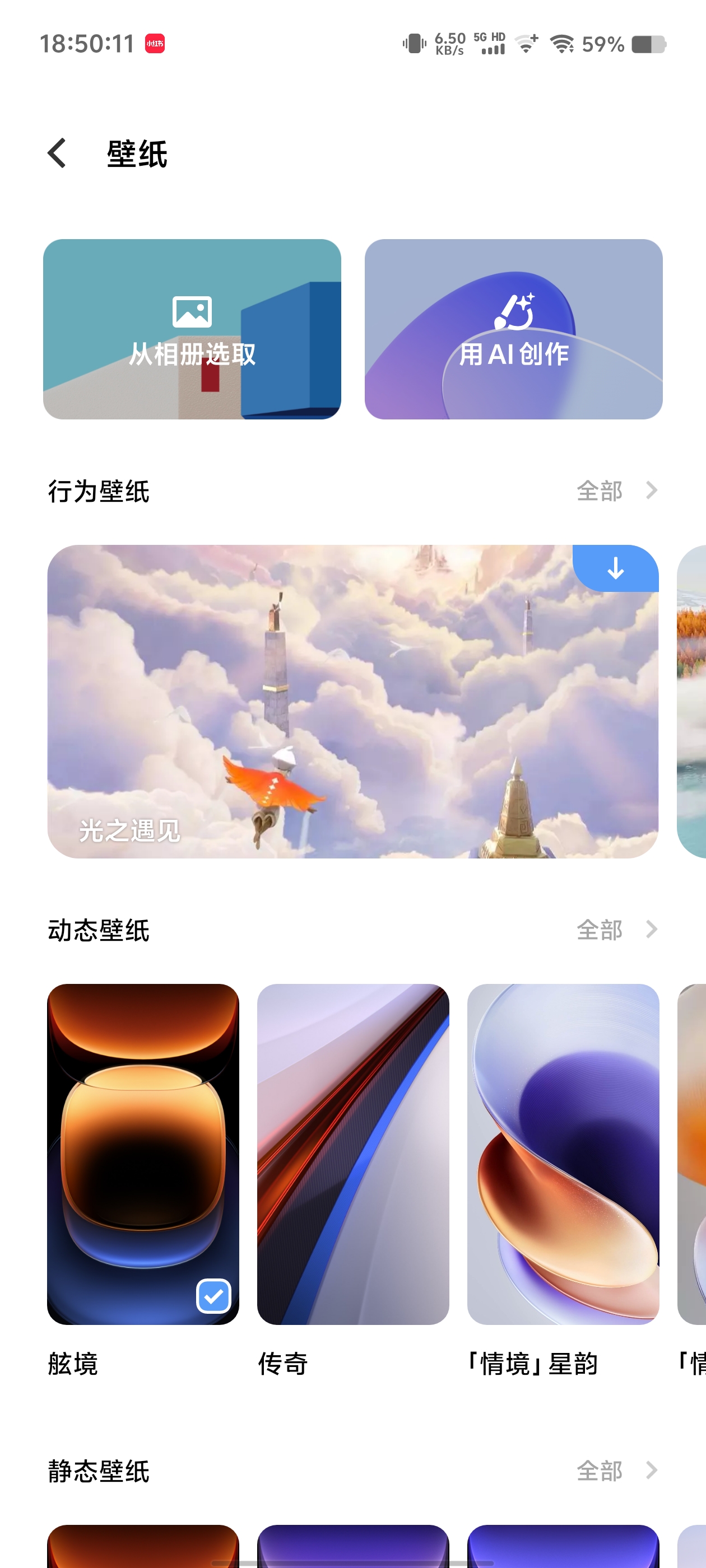The width and height of the screenshot is (706, 1568).
Task: Open 用AI创作 wallpaper creator
Action: coord(513,329)
